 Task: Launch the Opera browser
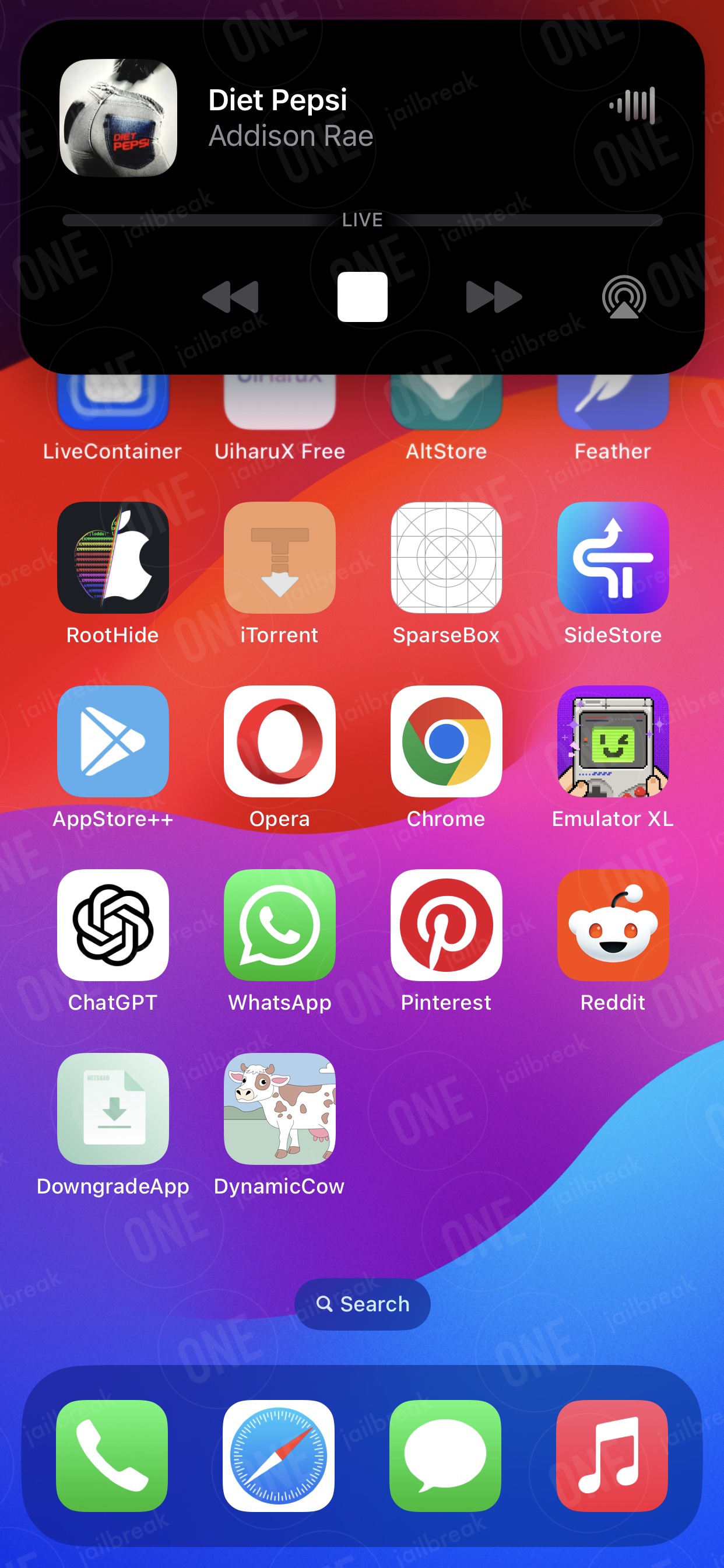click(x=279, y=741)
